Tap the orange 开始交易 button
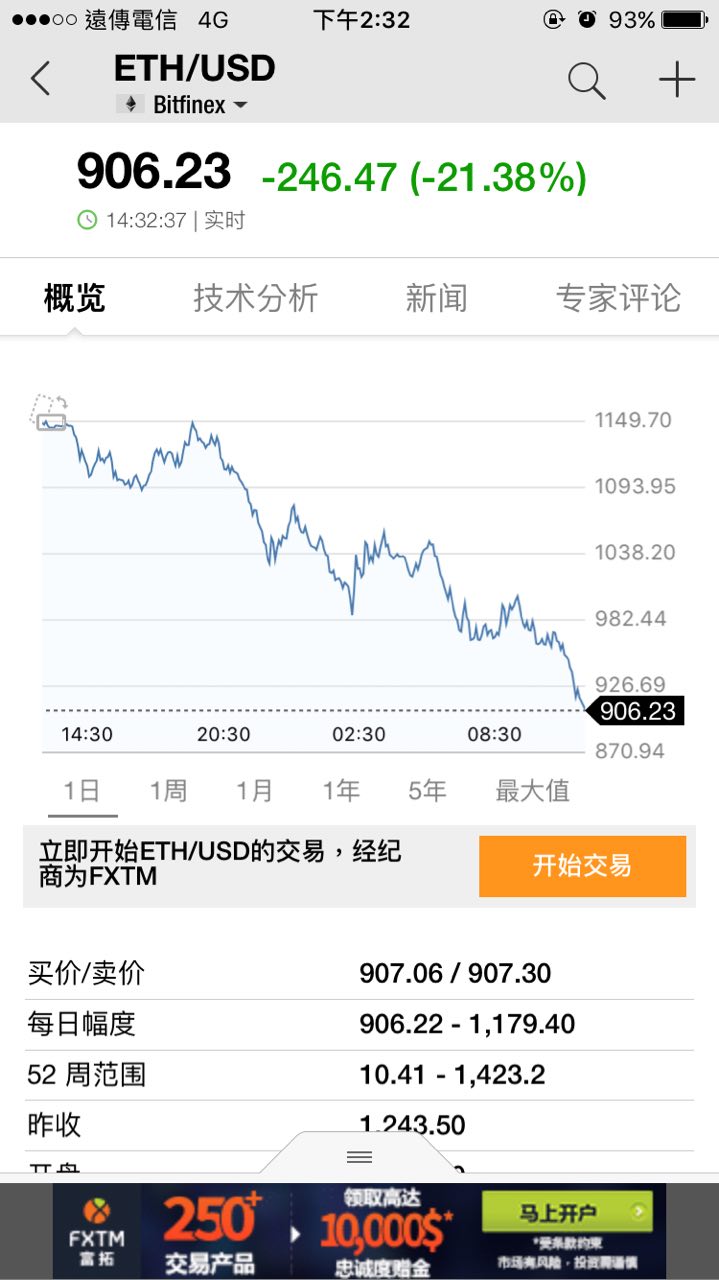 582,865
